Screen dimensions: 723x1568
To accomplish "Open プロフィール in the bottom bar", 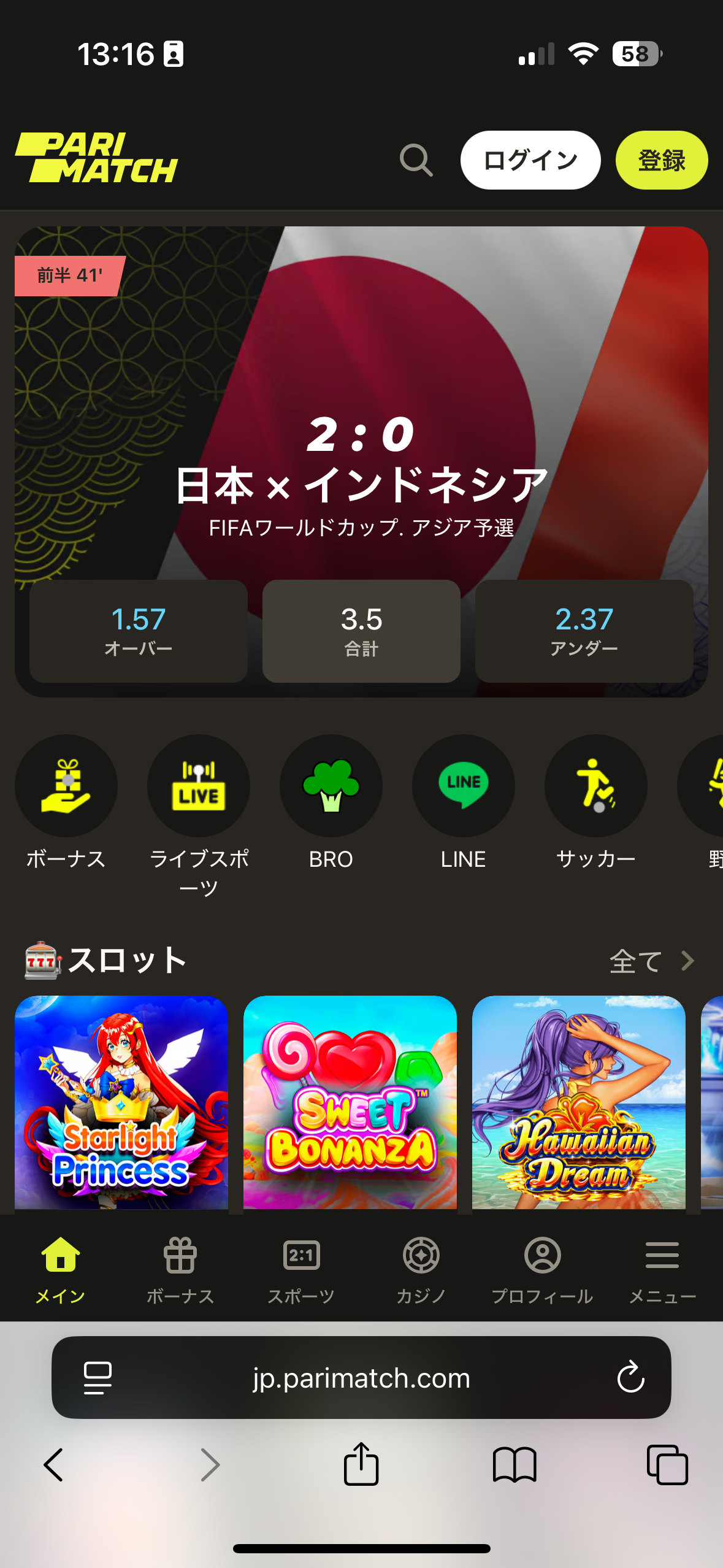I will [542, 1270].
